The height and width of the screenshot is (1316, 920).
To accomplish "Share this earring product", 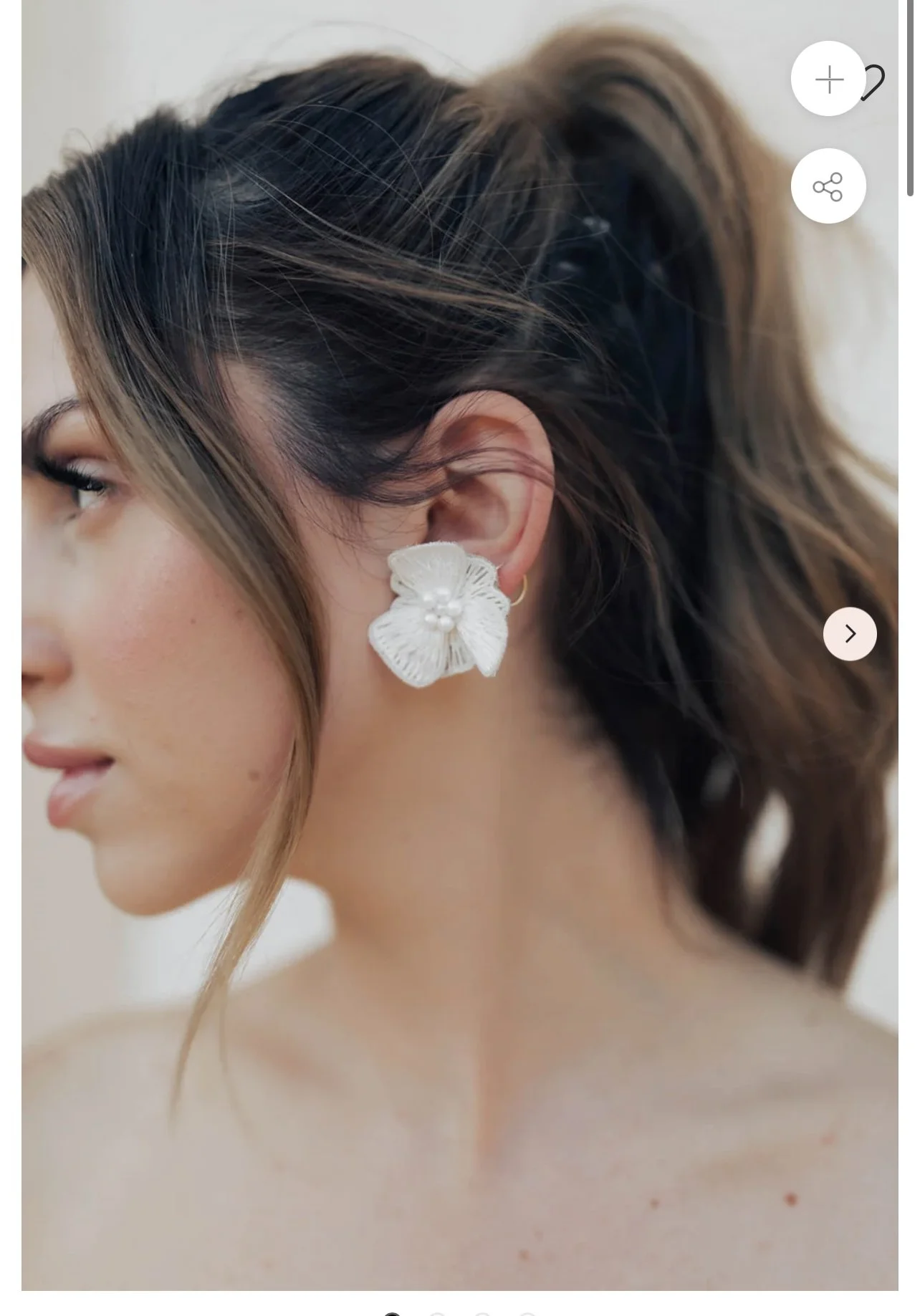I will [x=828, y=186].
